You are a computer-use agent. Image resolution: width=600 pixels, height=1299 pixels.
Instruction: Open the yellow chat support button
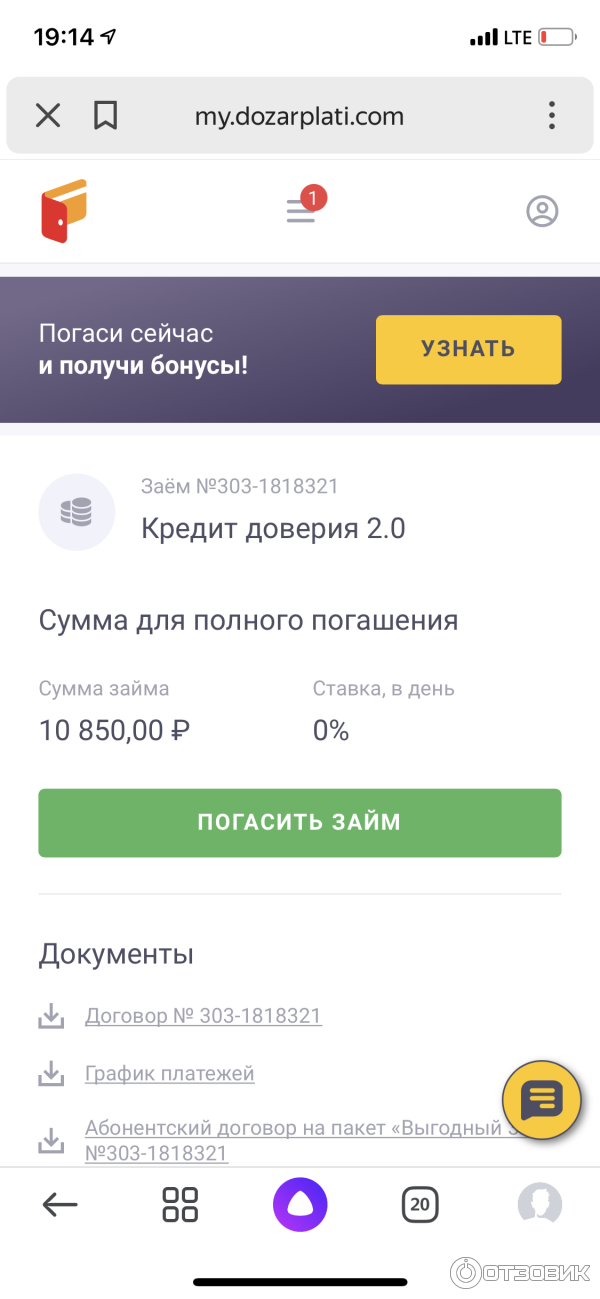click(x=542, y=1101)
